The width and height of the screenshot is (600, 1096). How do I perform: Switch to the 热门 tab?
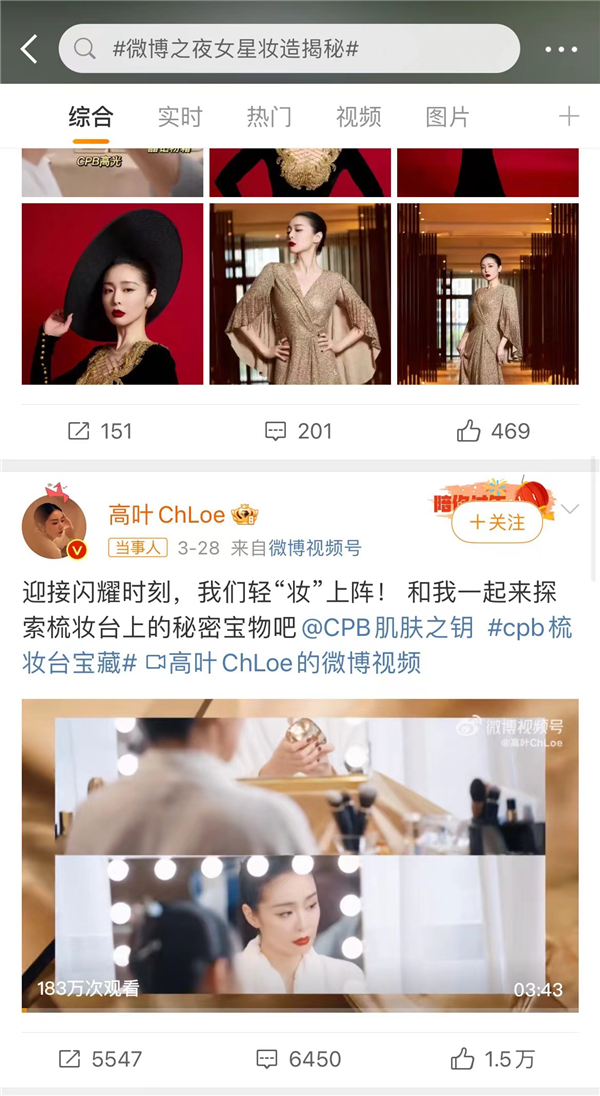point(269,117)
